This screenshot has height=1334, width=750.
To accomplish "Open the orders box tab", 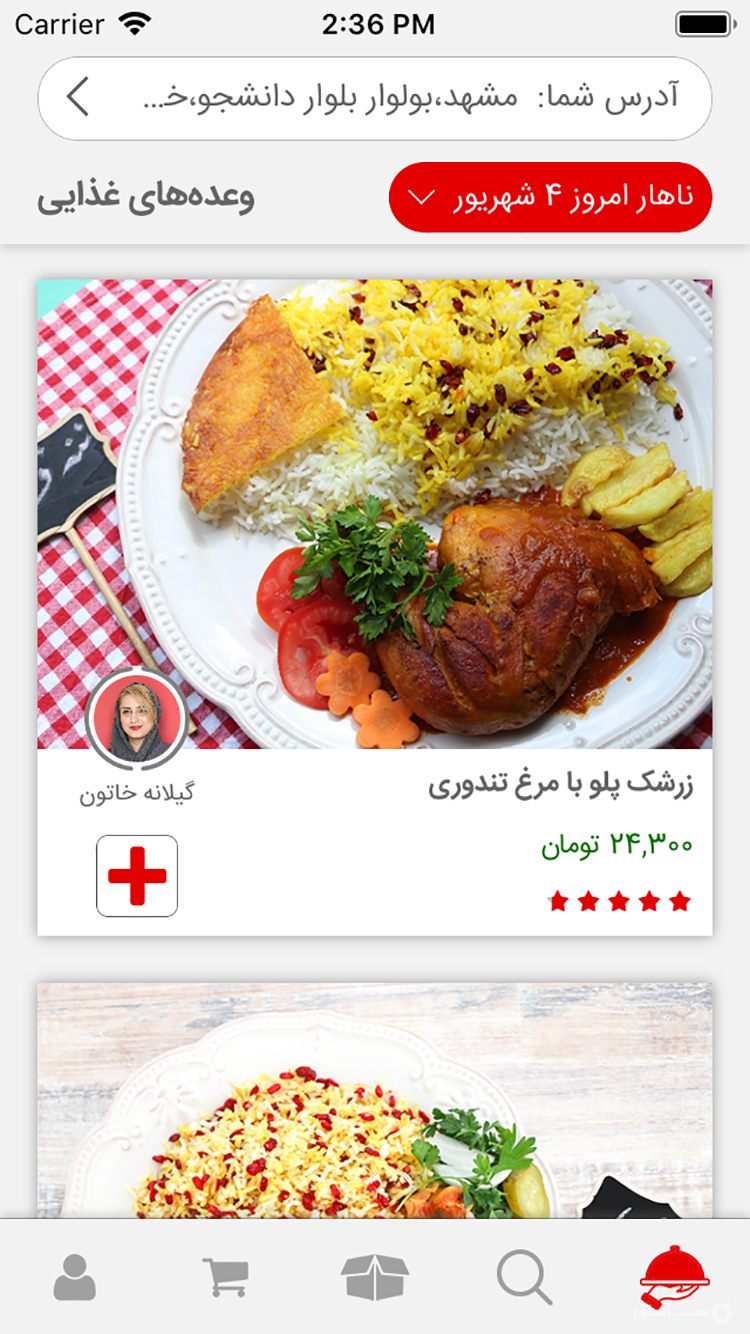I will pos(375,1278).
